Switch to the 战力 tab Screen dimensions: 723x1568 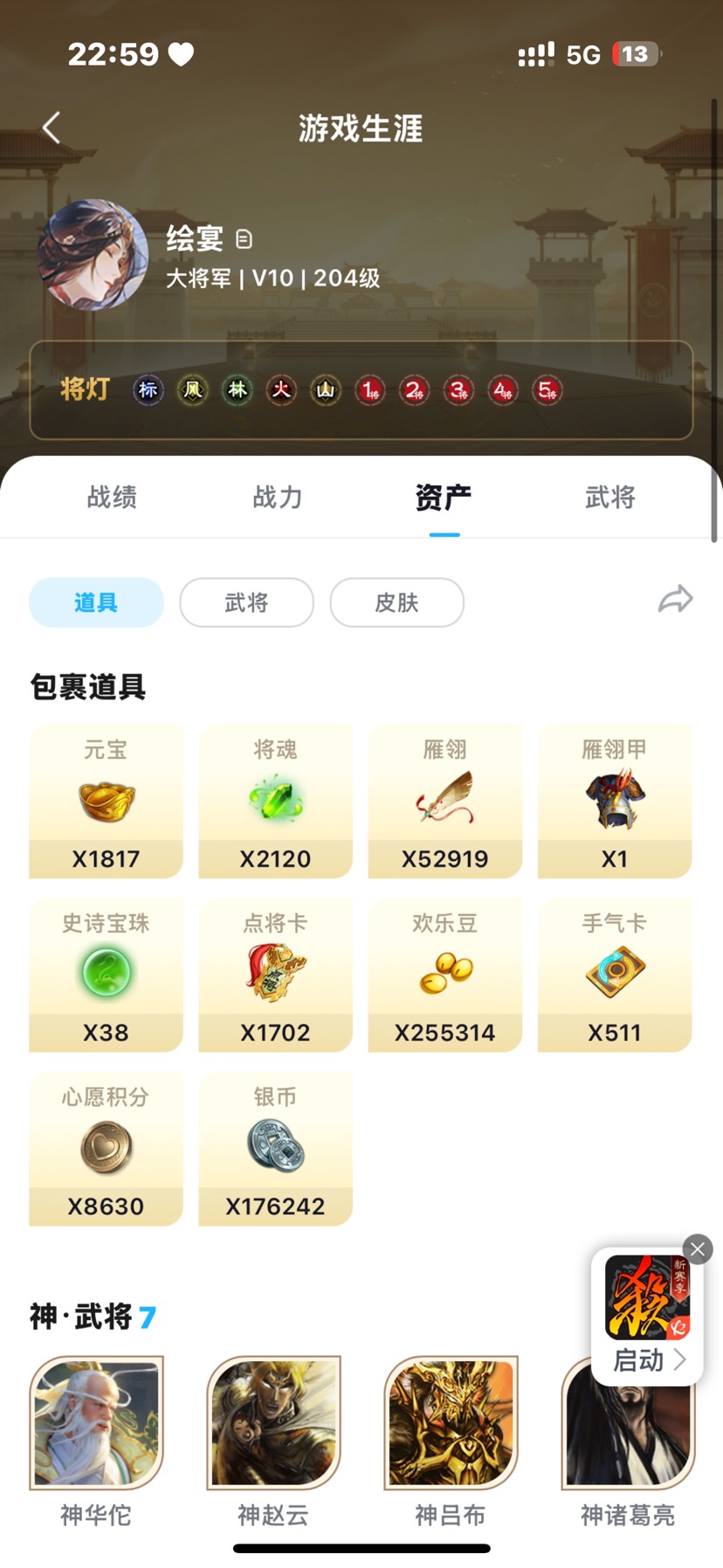coord(278,498)
